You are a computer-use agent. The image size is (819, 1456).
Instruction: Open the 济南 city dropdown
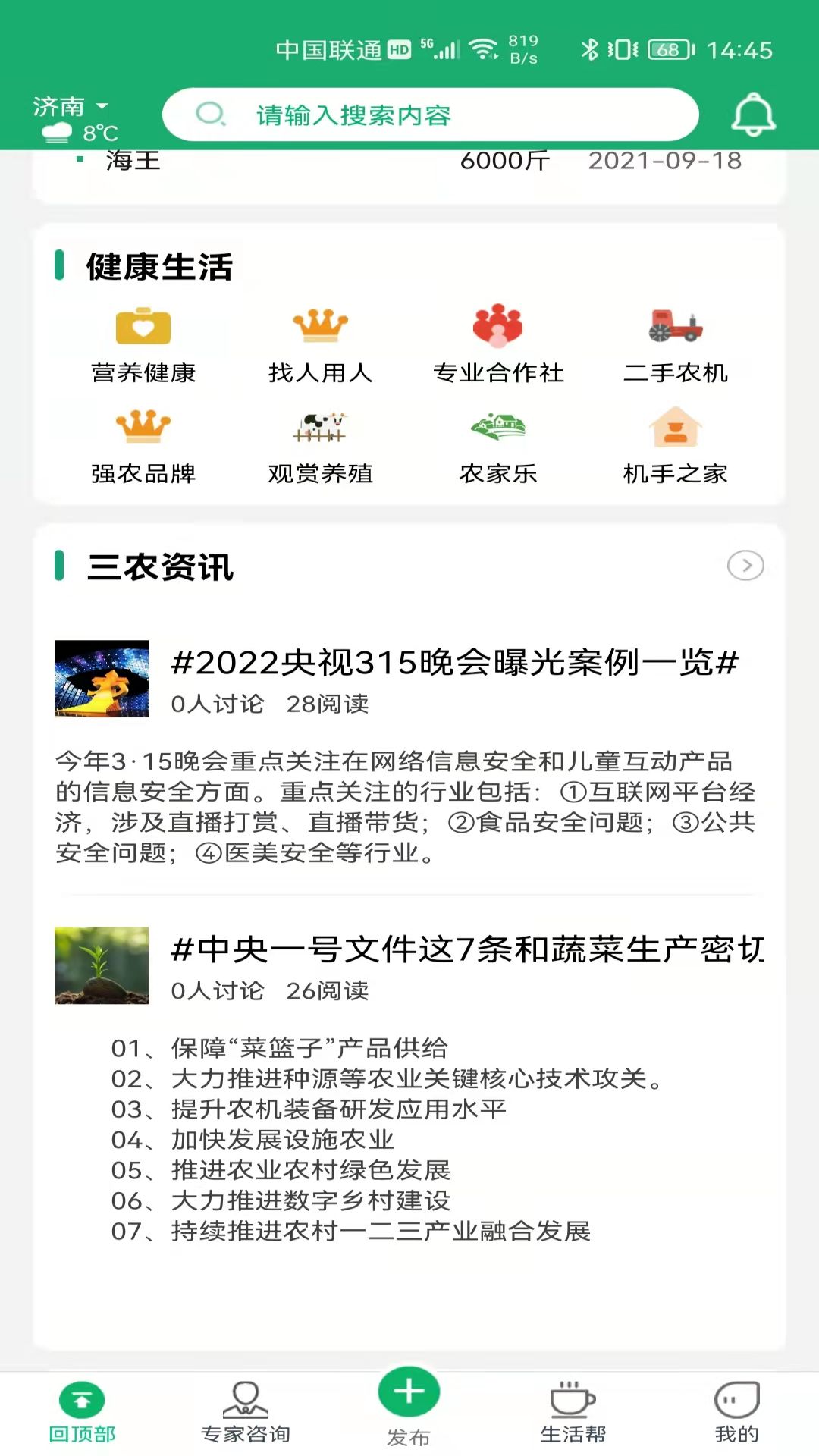pyautogui.click(x=71, y=106)
